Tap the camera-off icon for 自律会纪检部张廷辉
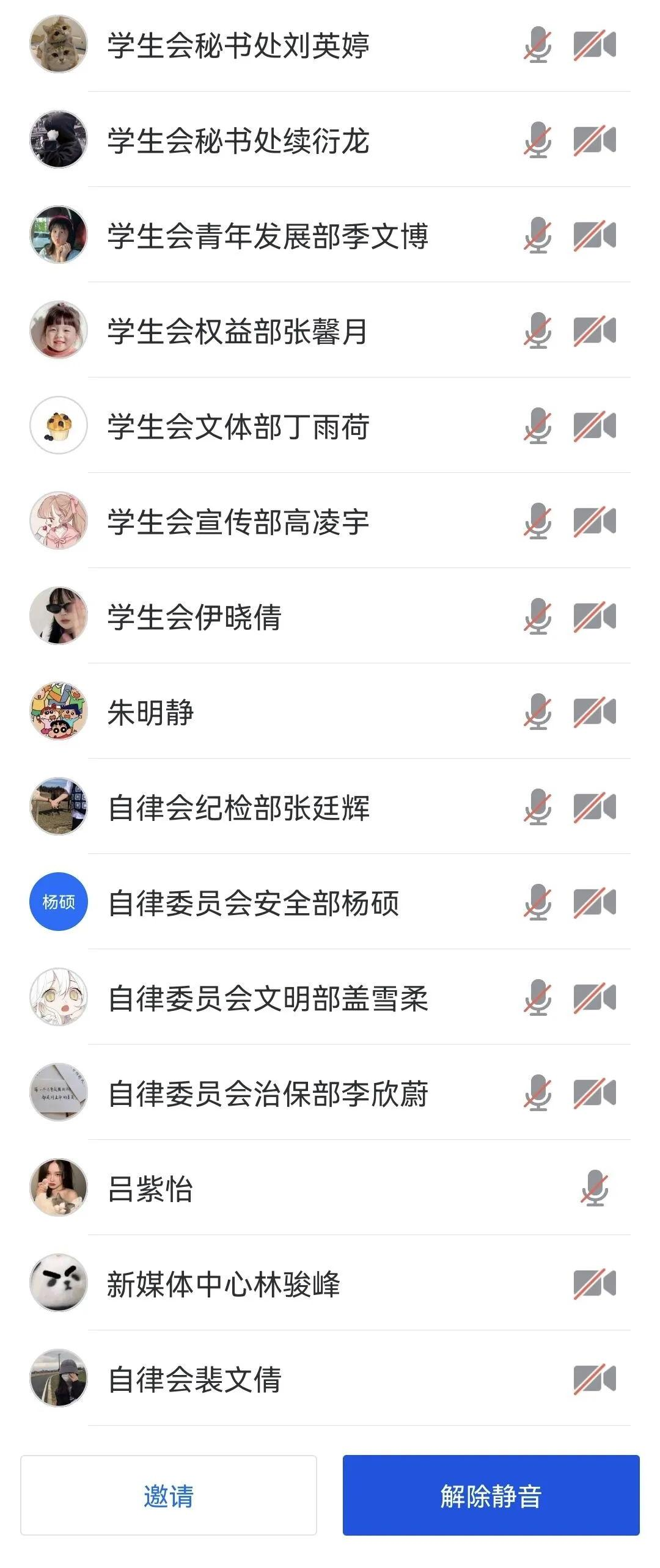This screenshot has width=660, height=1568. (594, 808)
